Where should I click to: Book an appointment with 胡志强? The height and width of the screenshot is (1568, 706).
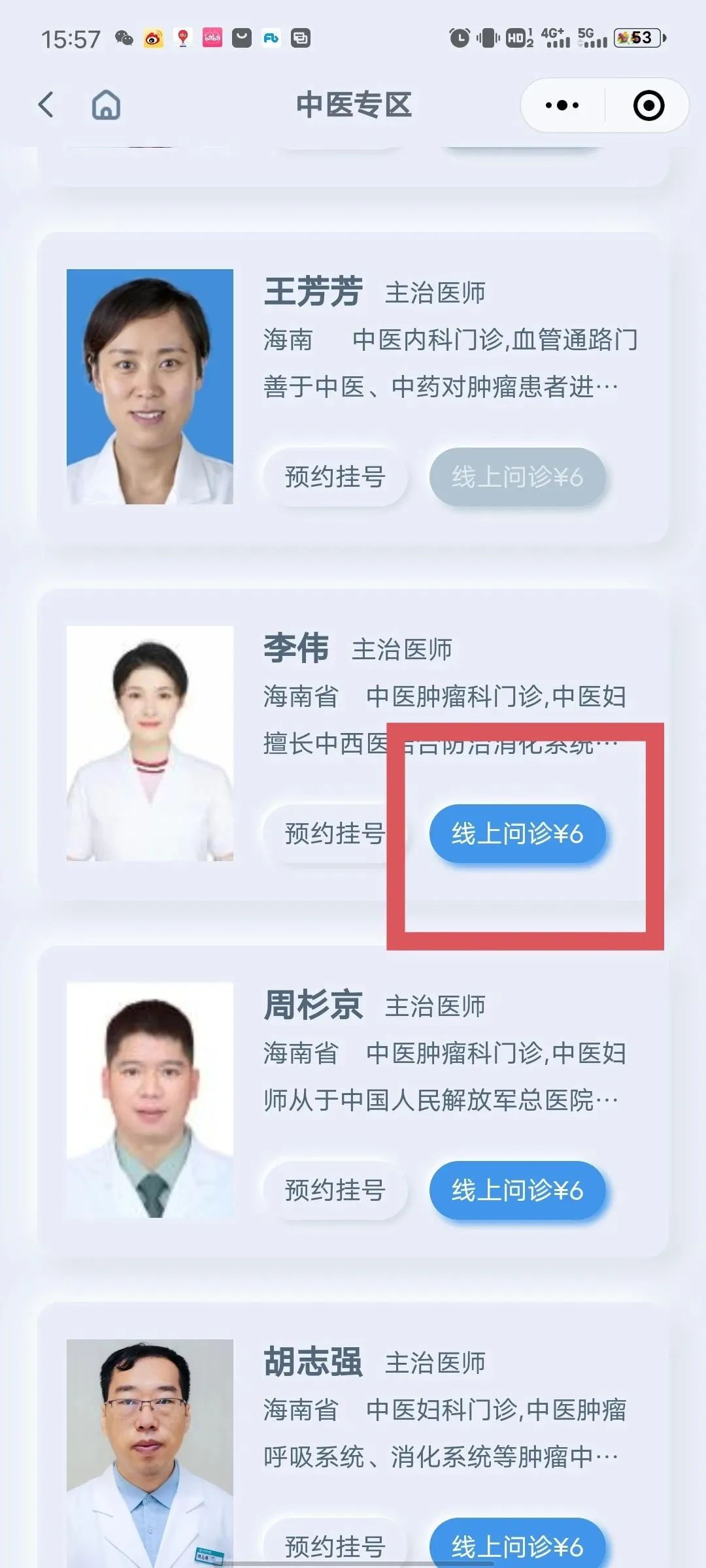click(x=335, y=1546)
